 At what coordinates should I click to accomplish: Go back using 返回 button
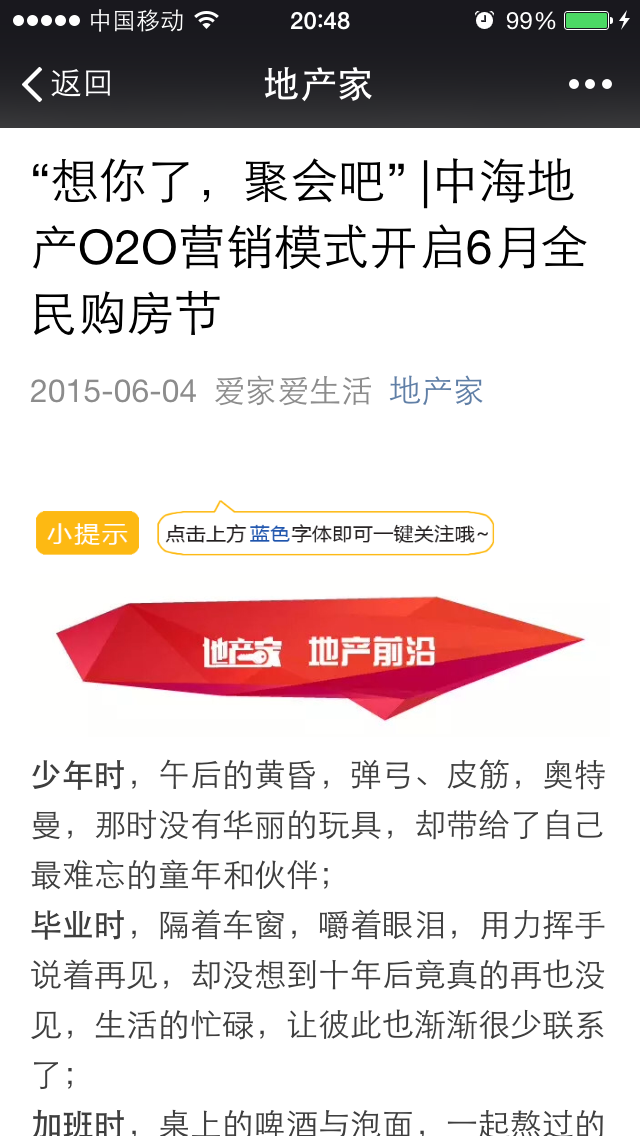point(66,84)
